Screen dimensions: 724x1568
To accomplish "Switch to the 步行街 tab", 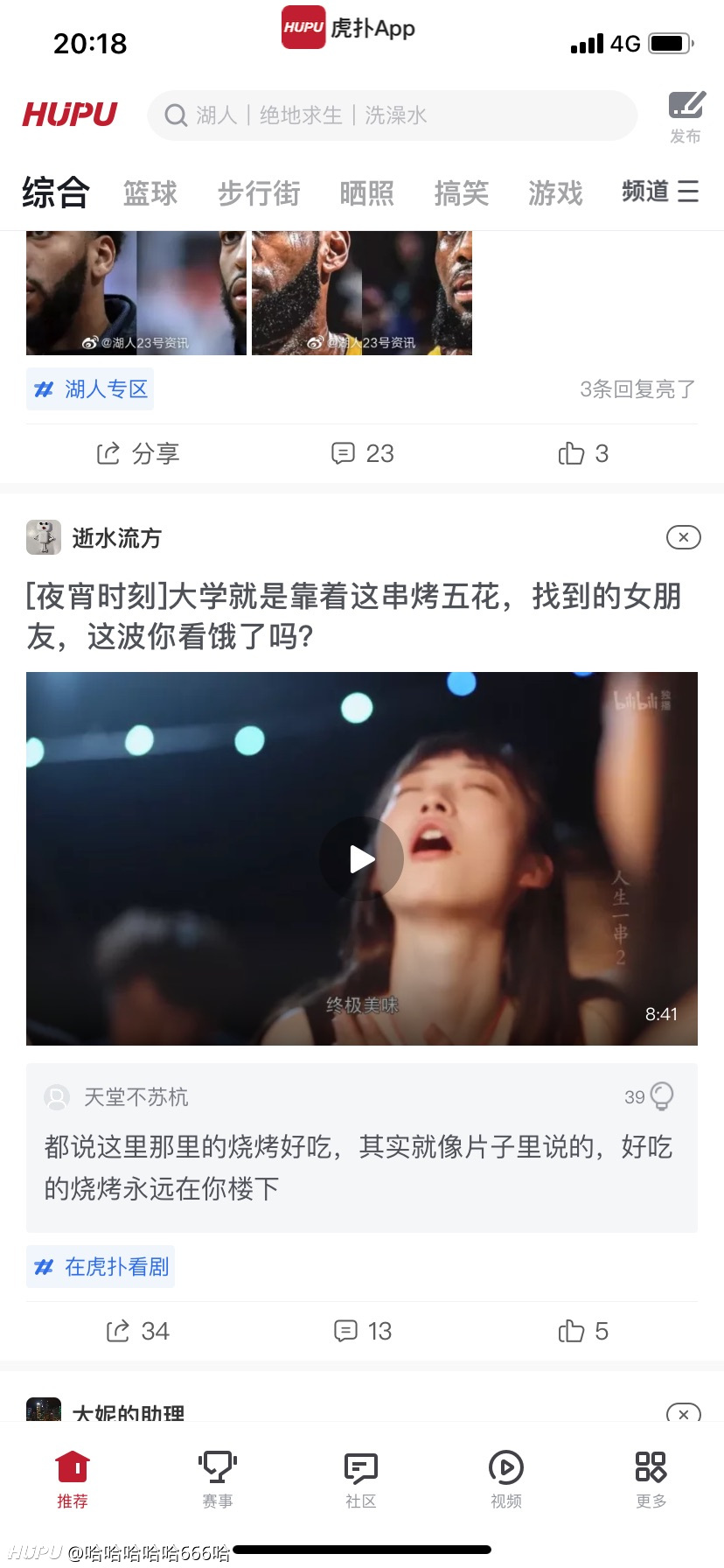I will (259, 192).
